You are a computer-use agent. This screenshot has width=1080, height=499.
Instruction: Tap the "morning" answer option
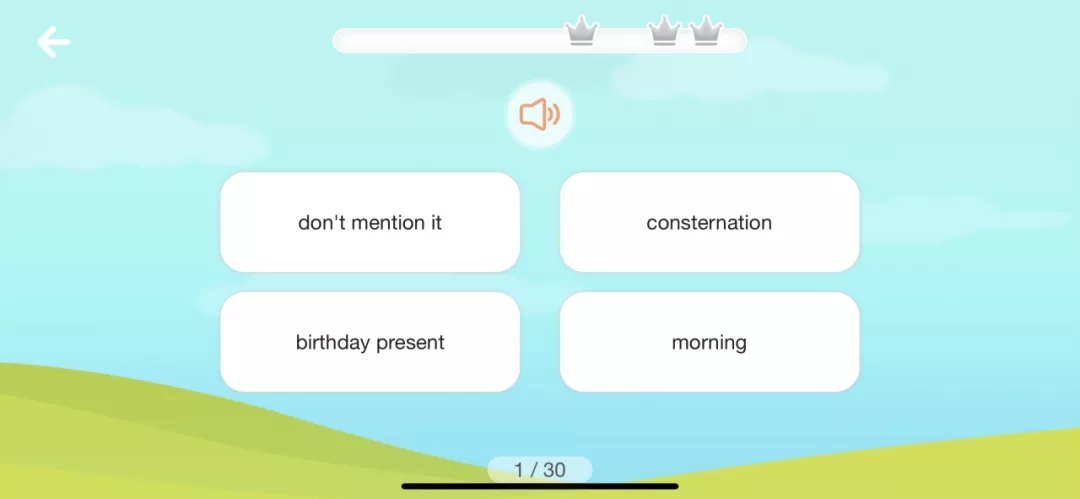click(709, 342)
